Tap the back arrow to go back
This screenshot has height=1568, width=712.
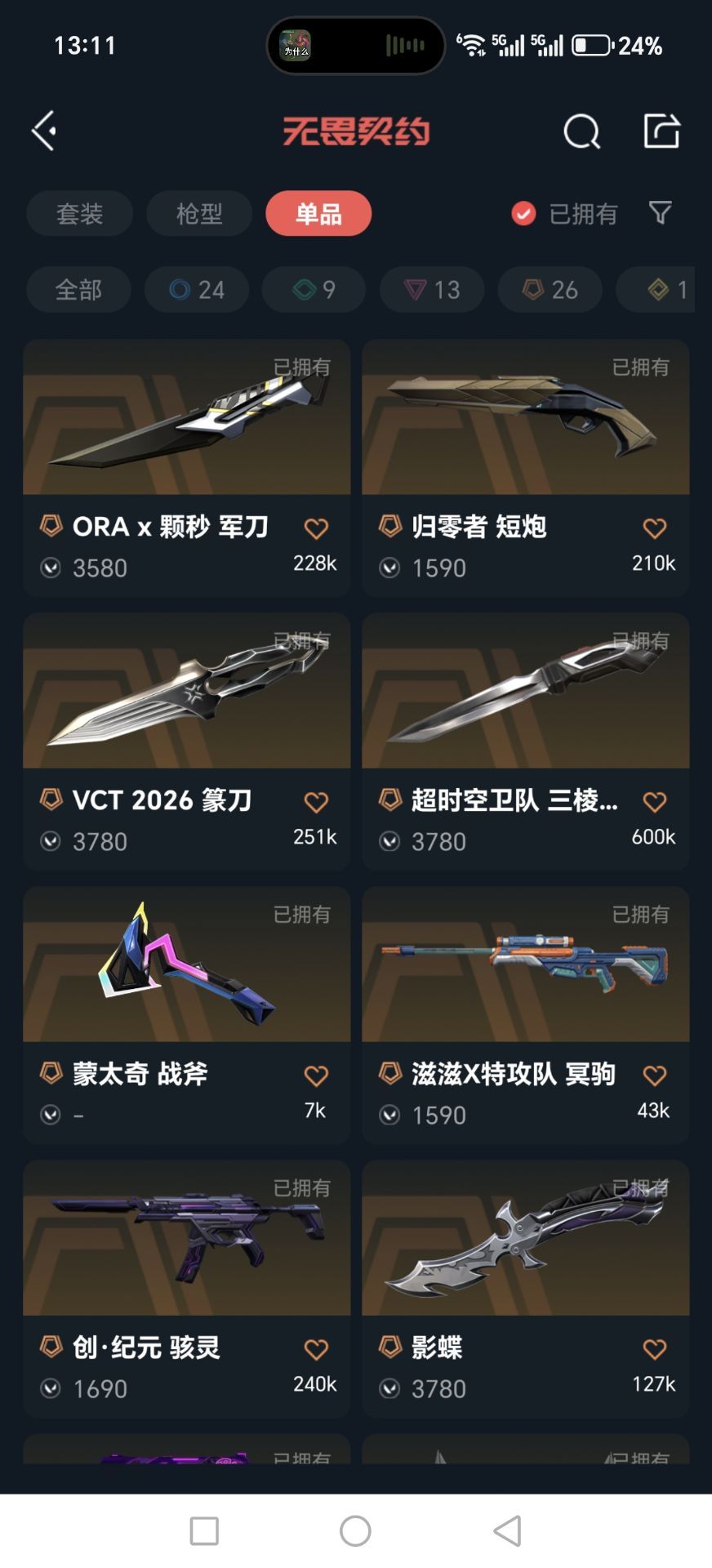coord(42,131)
